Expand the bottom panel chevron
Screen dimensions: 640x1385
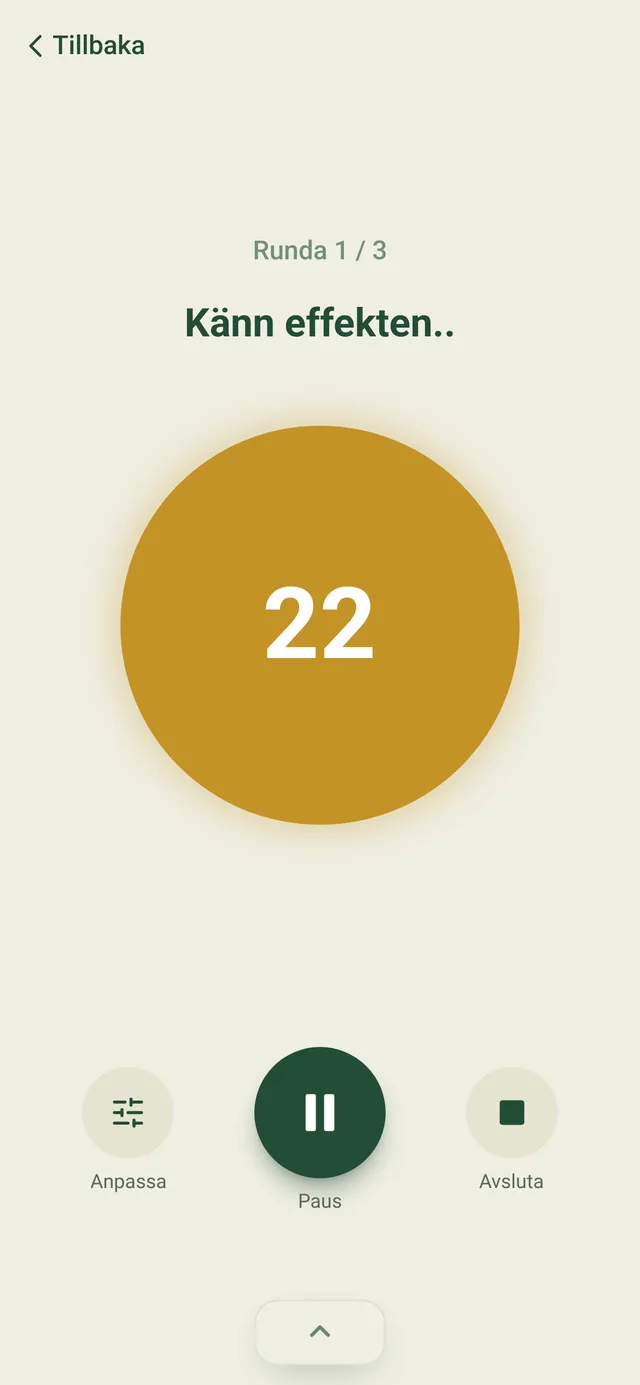tap(320, 1331)
